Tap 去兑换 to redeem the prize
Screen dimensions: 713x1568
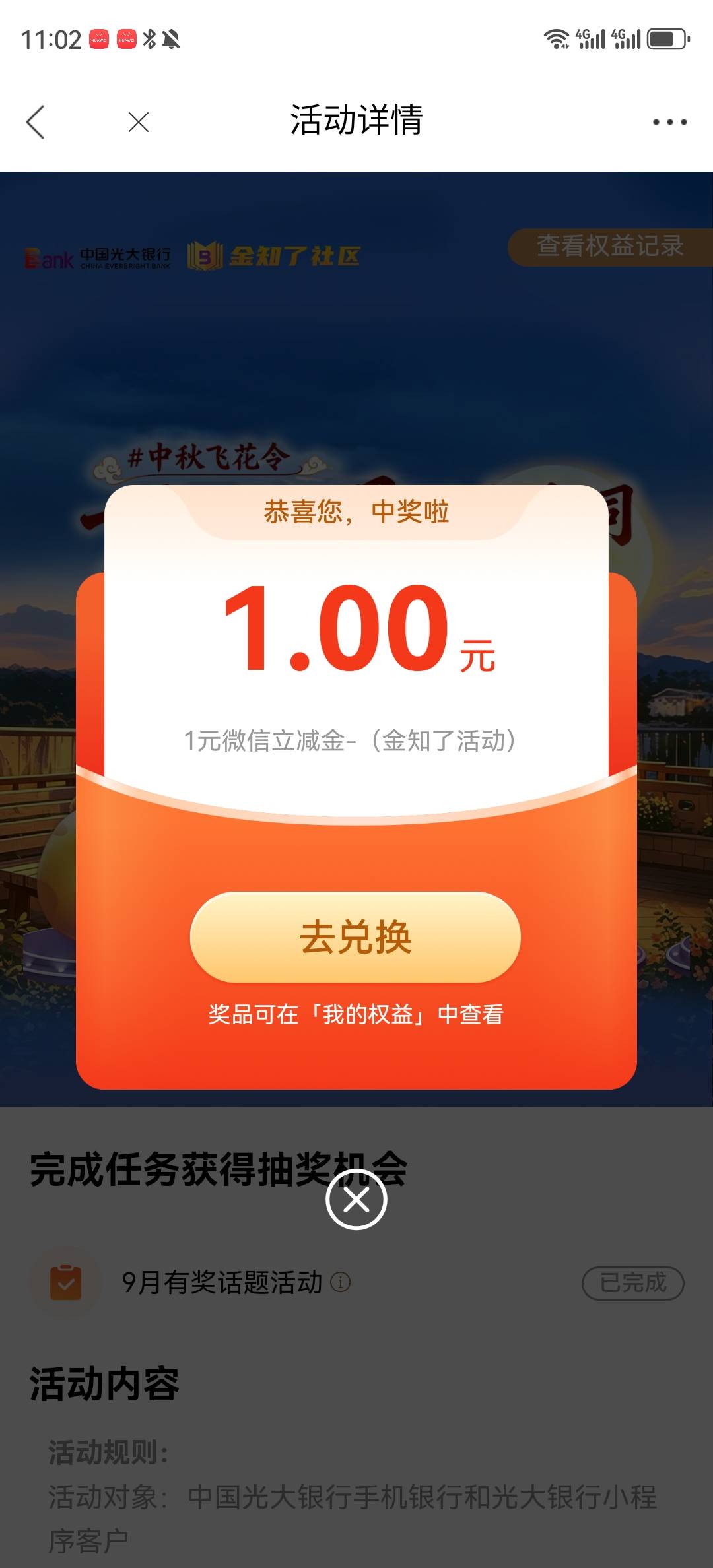coord(355,936)
